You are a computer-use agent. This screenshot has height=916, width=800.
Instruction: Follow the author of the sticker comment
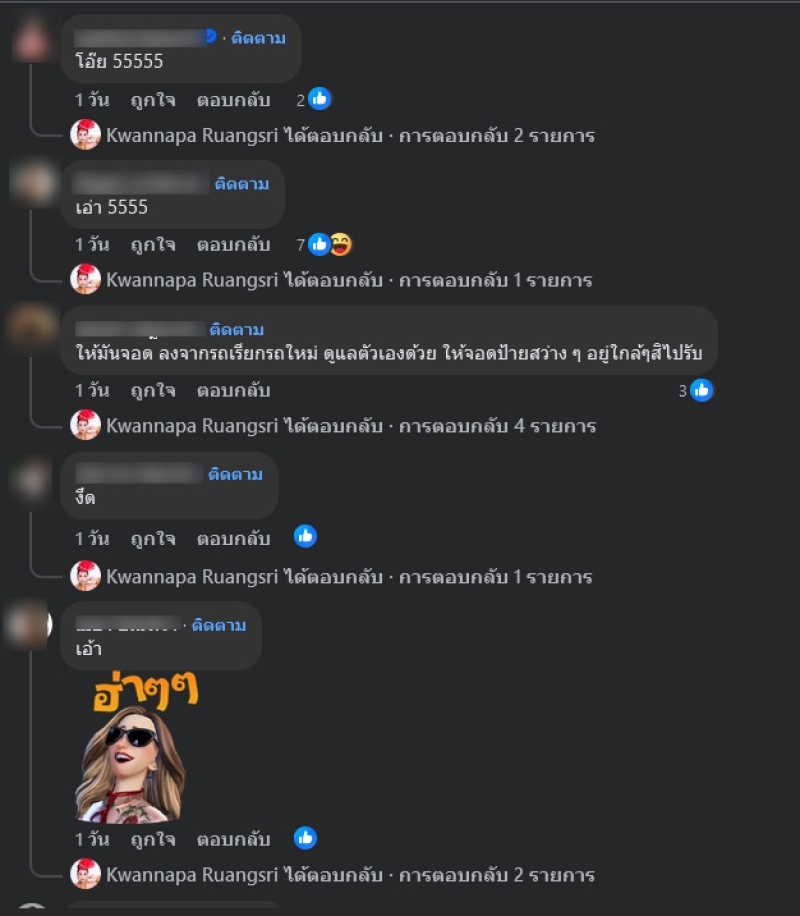pyautogui.click(x=218, y=625)
